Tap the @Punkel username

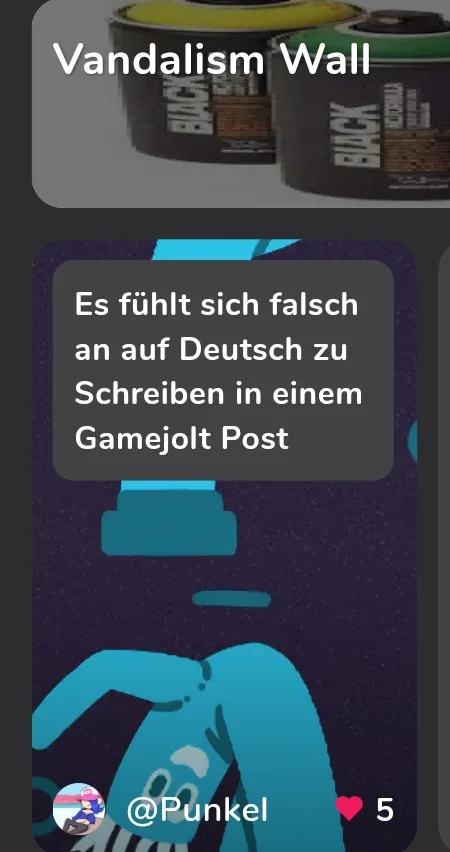click(x=197, y=810)
